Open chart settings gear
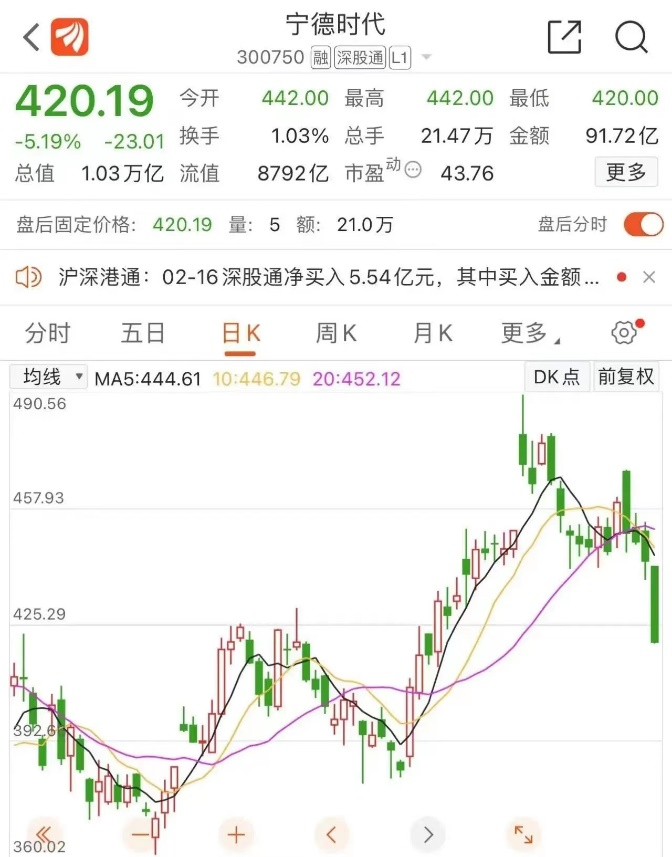The image size is (672, 857). click(x=624, y=333)
